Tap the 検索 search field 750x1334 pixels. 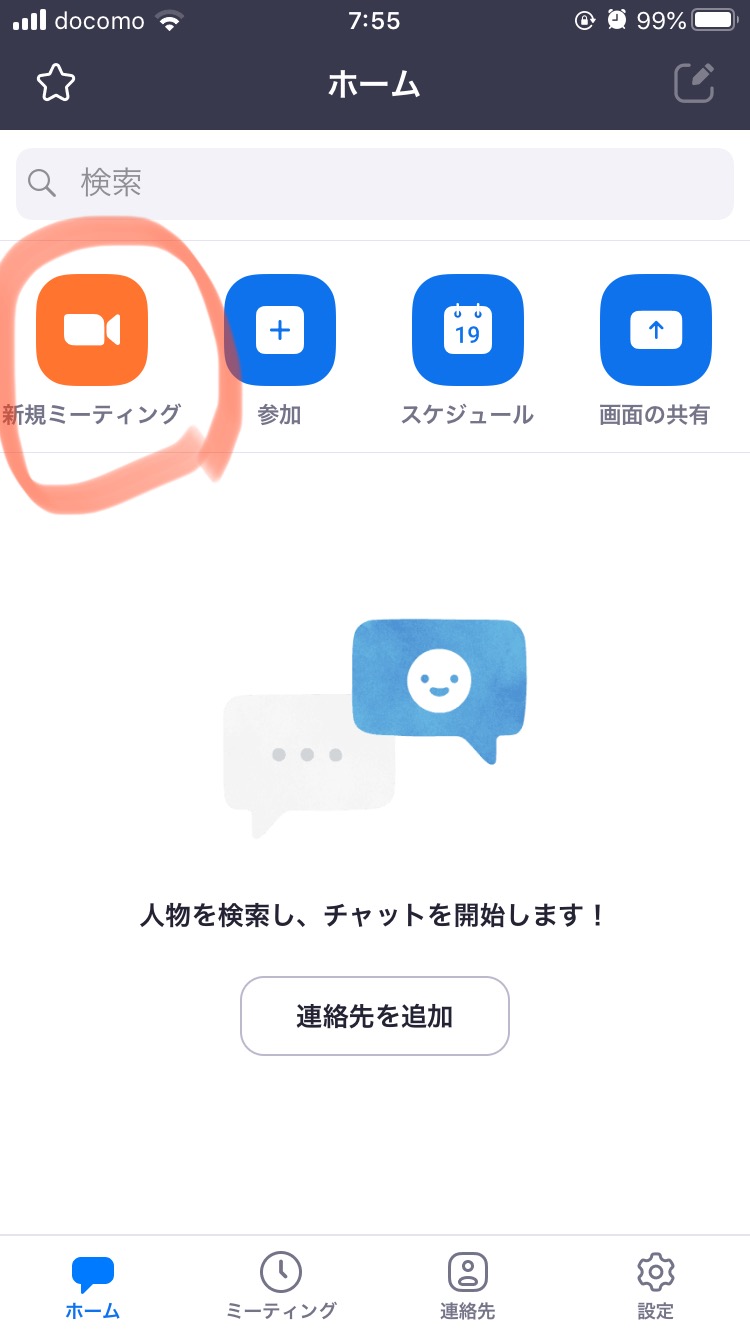(x=375, y=183)
